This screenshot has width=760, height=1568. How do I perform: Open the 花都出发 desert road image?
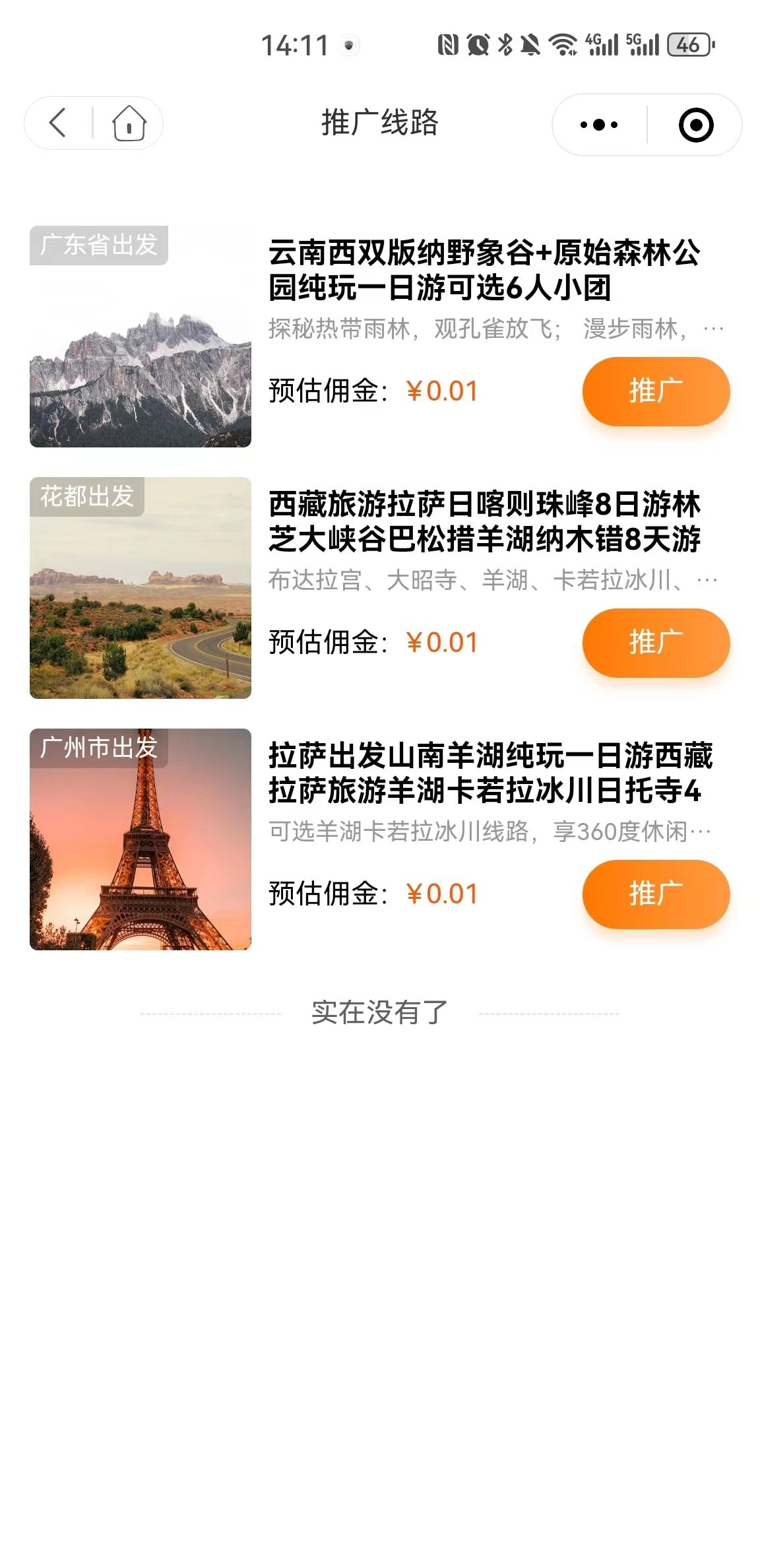(141, 588)
